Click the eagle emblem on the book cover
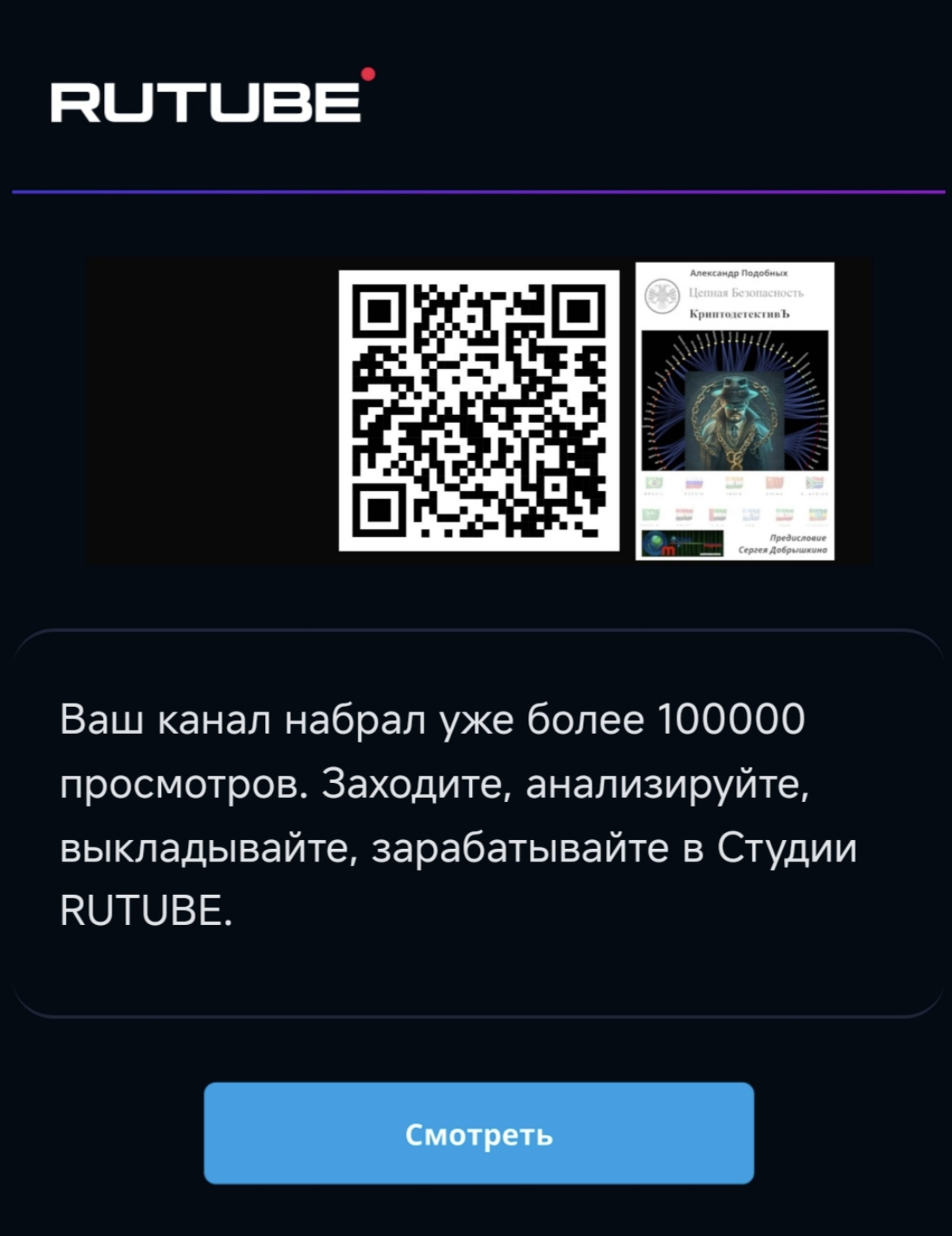Viewport: 952px width, 1236px height. point(662,295)
